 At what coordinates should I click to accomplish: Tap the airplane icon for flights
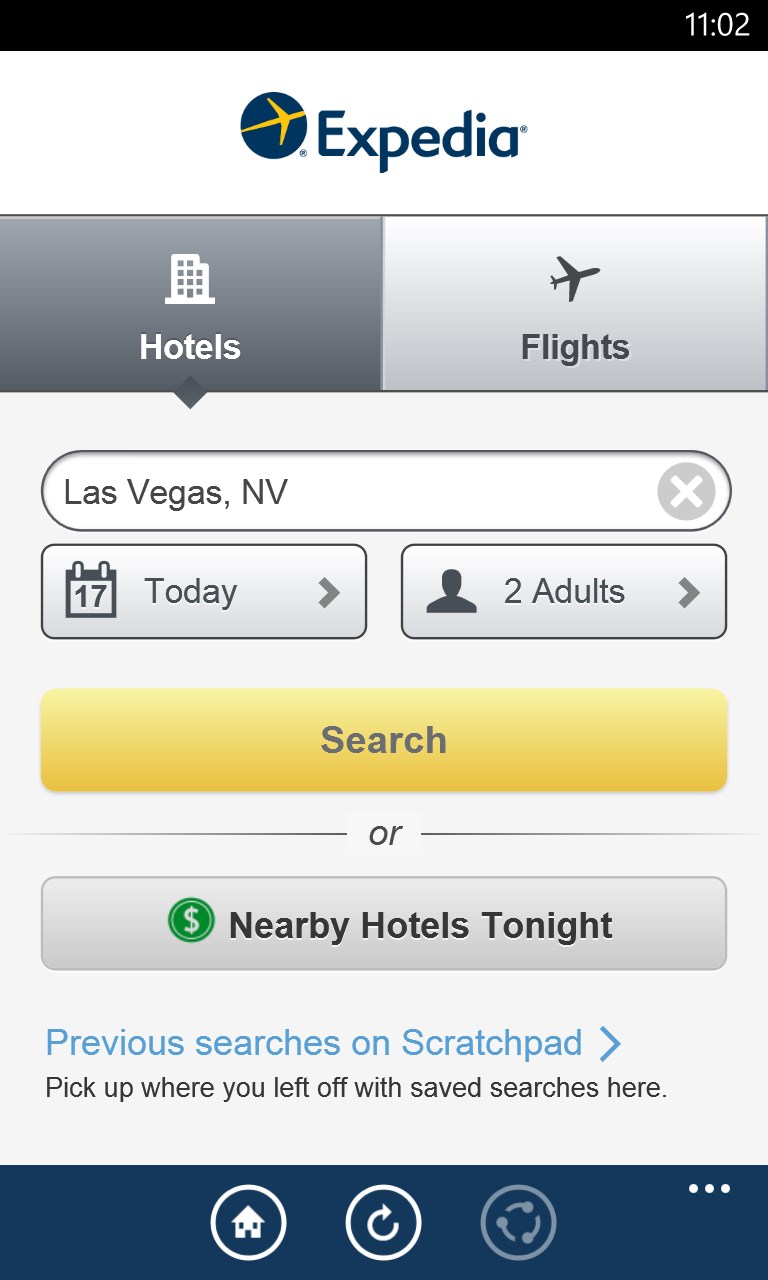tap(574, 278)
